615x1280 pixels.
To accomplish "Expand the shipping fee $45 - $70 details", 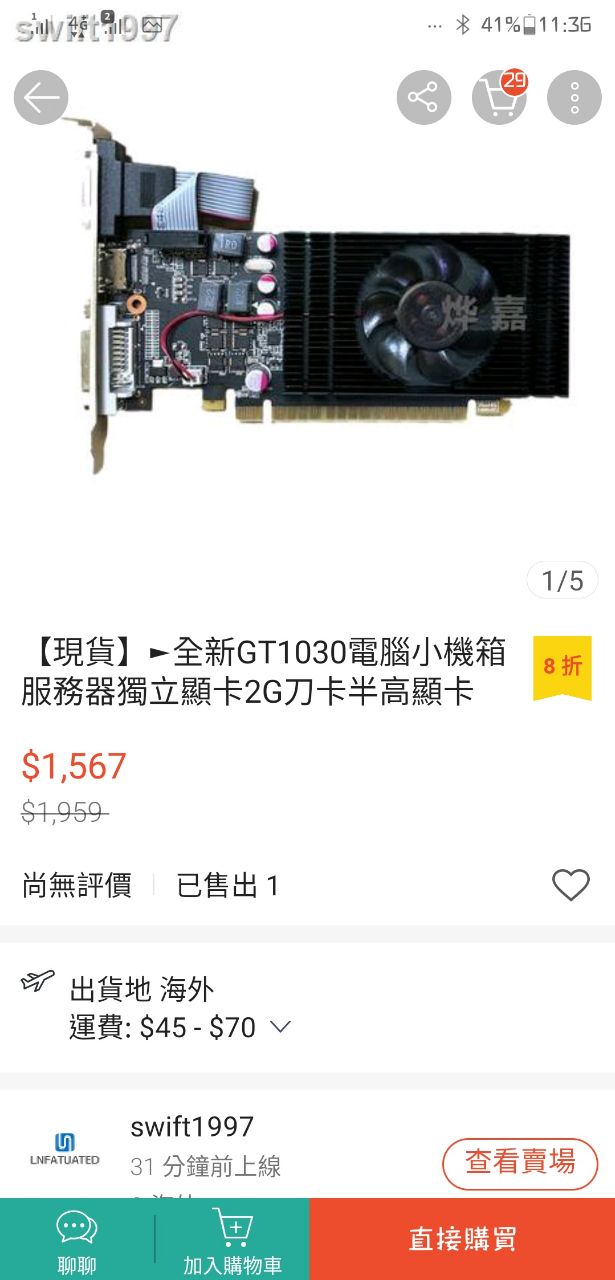I will tap(281, 1027).
